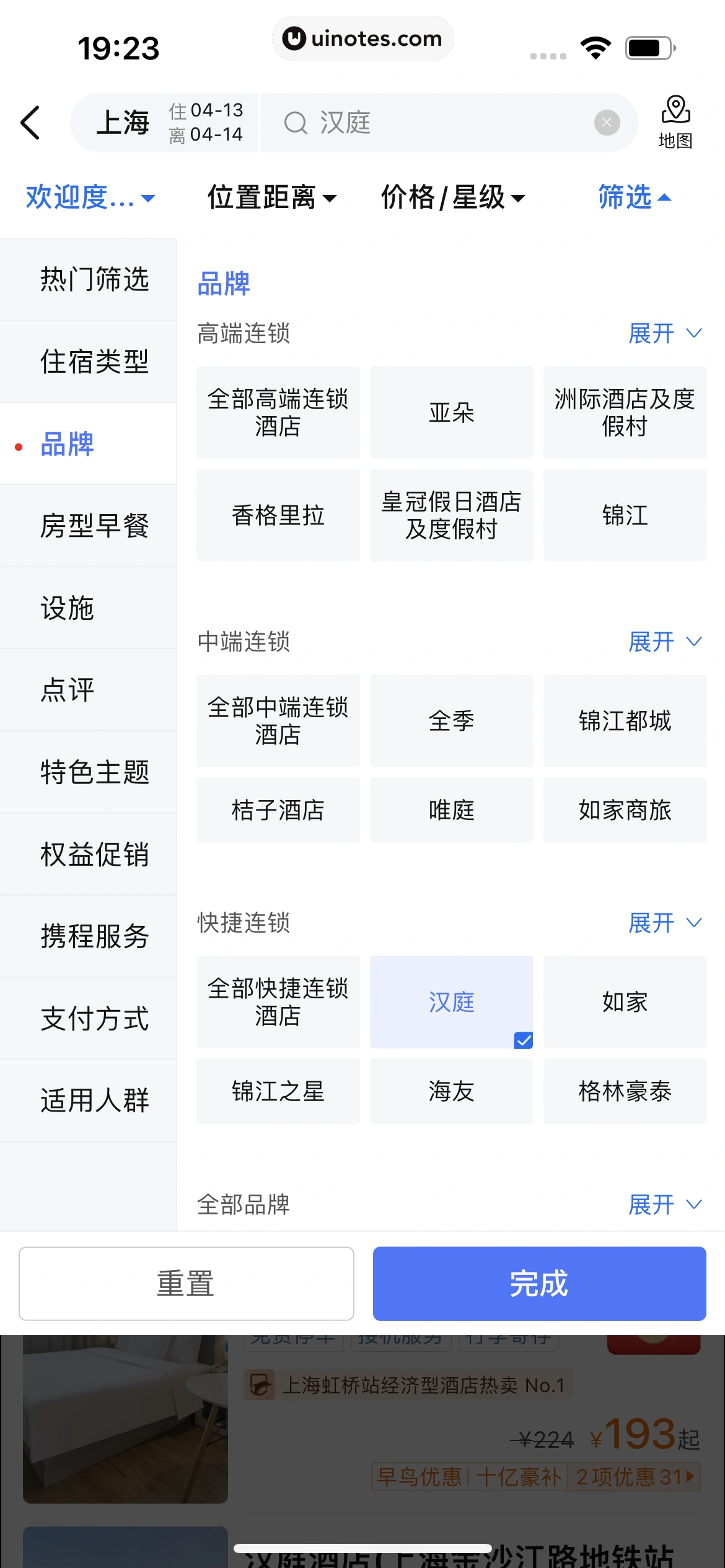725x1568 pixels.
Task: Switch to the 住宿类型 category
Action: tap(94, 362)
